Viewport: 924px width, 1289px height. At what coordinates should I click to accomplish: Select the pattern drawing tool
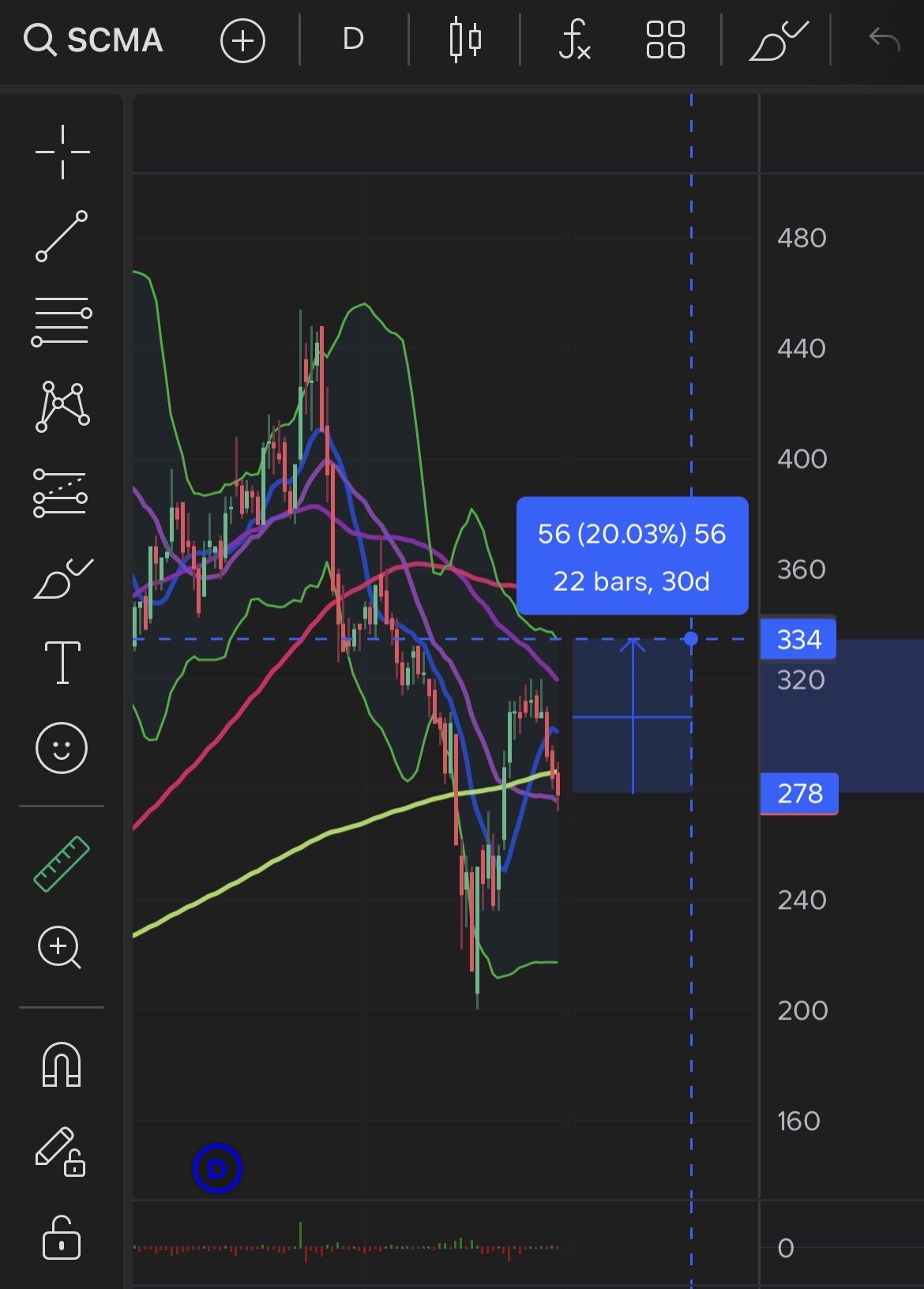pos(62,407)
